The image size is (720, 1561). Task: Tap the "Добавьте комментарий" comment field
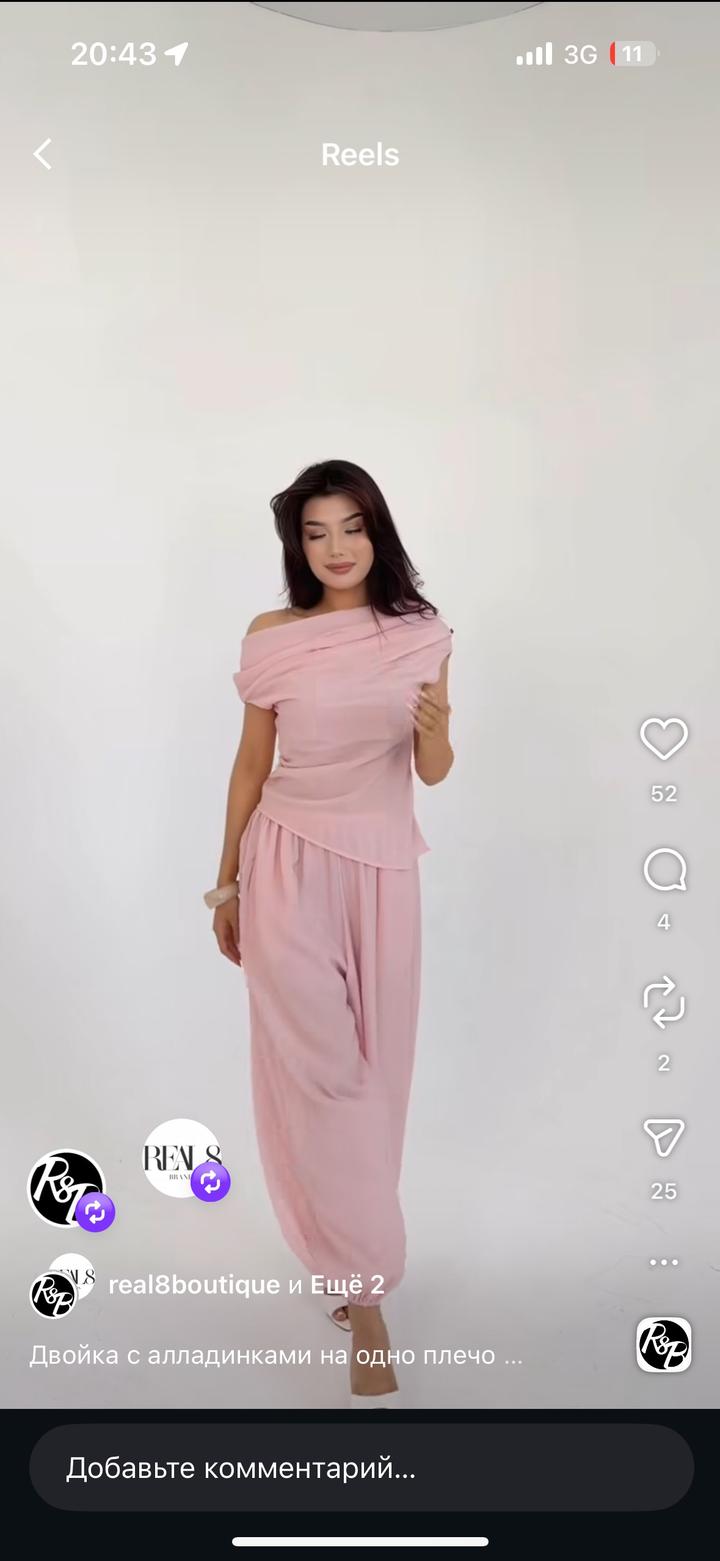(x=361, y=1467)
